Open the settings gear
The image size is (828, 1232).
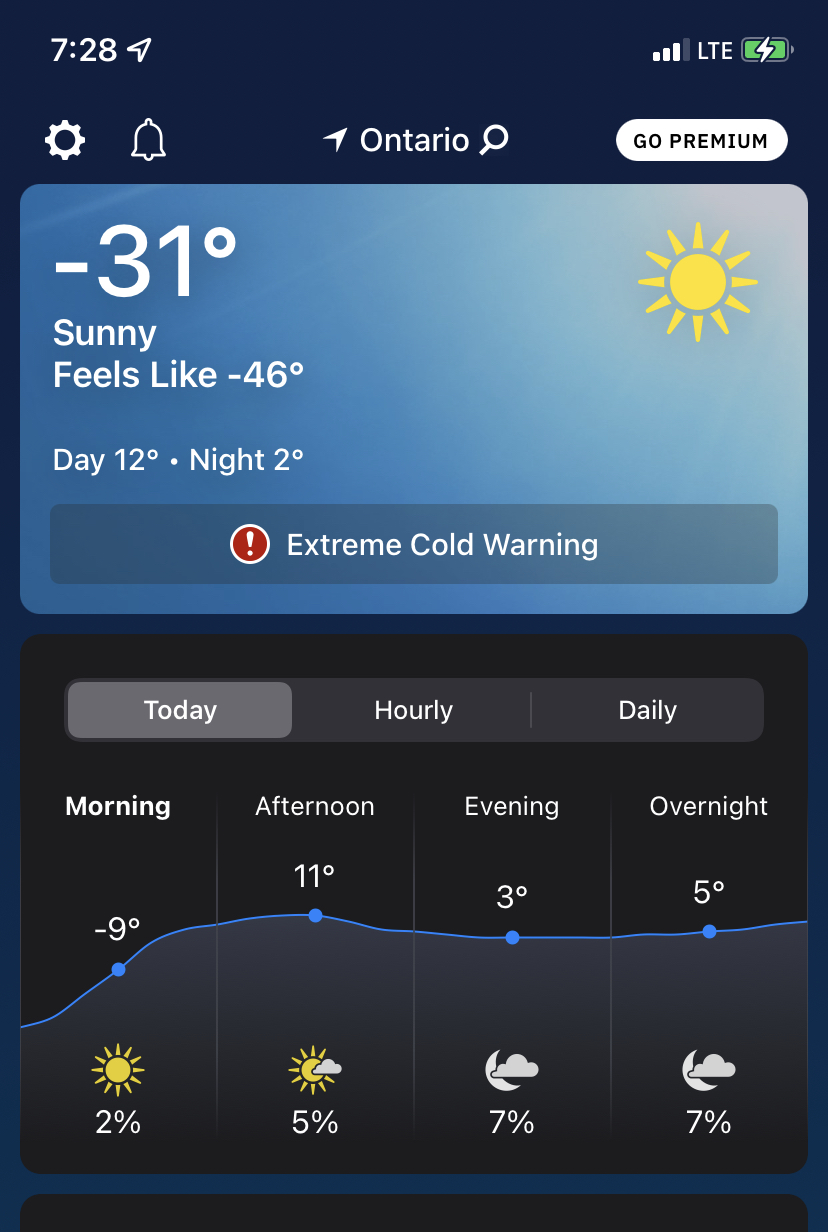click(66, 140)
